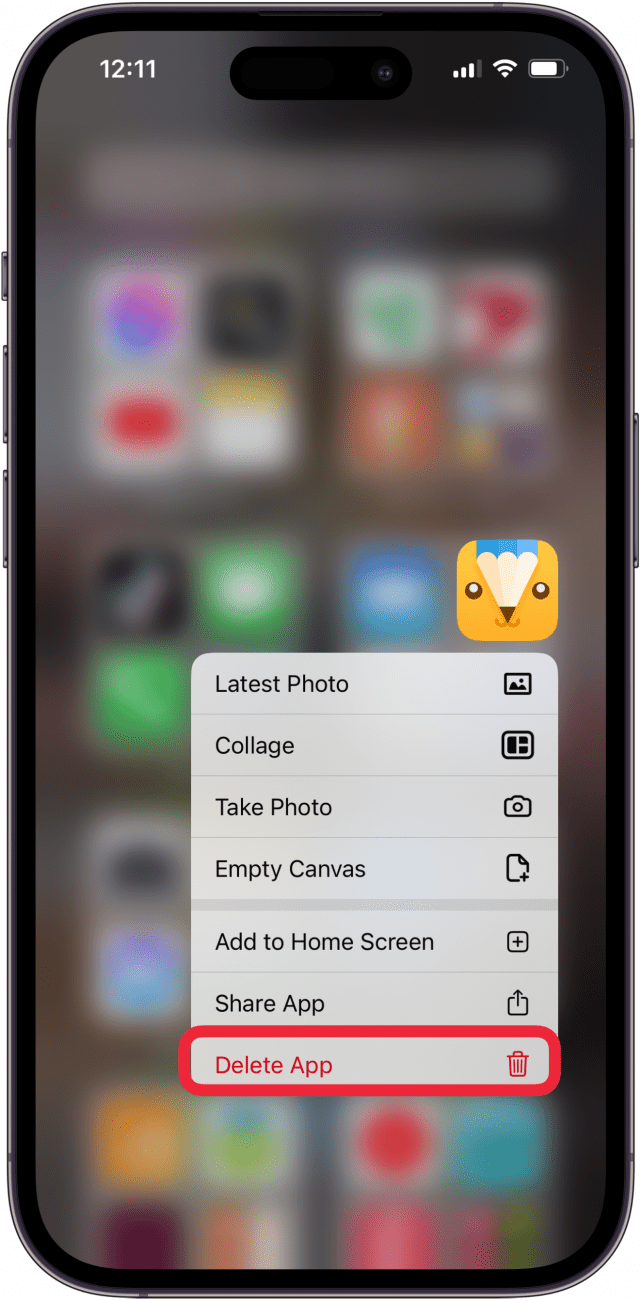The image size is (642, 1301).
Task: Select Latest Photo from the menu
Action: pos(373,684)
